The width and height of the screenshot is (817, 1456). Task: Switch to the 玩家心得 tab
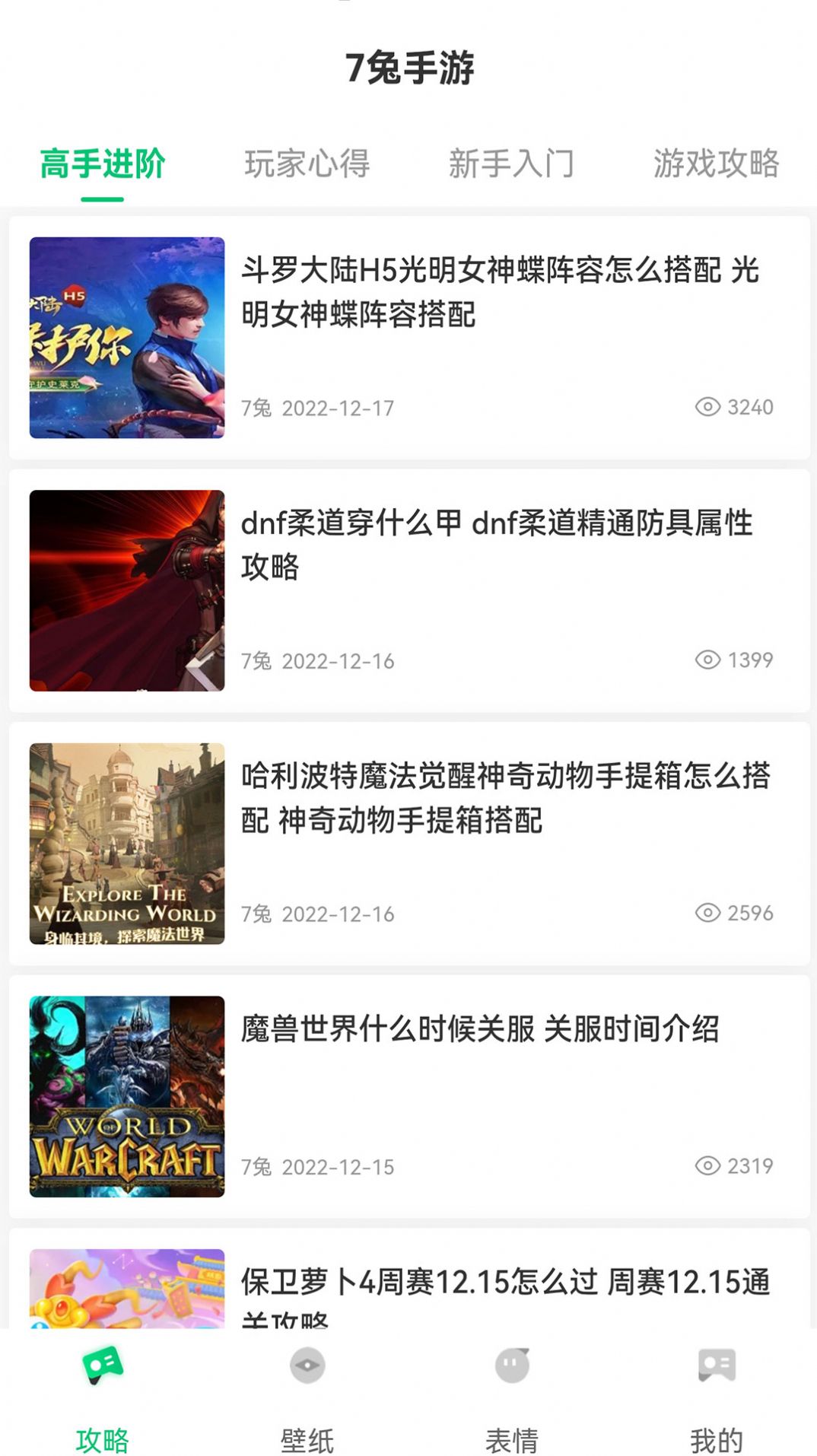[x=307, y=164]
